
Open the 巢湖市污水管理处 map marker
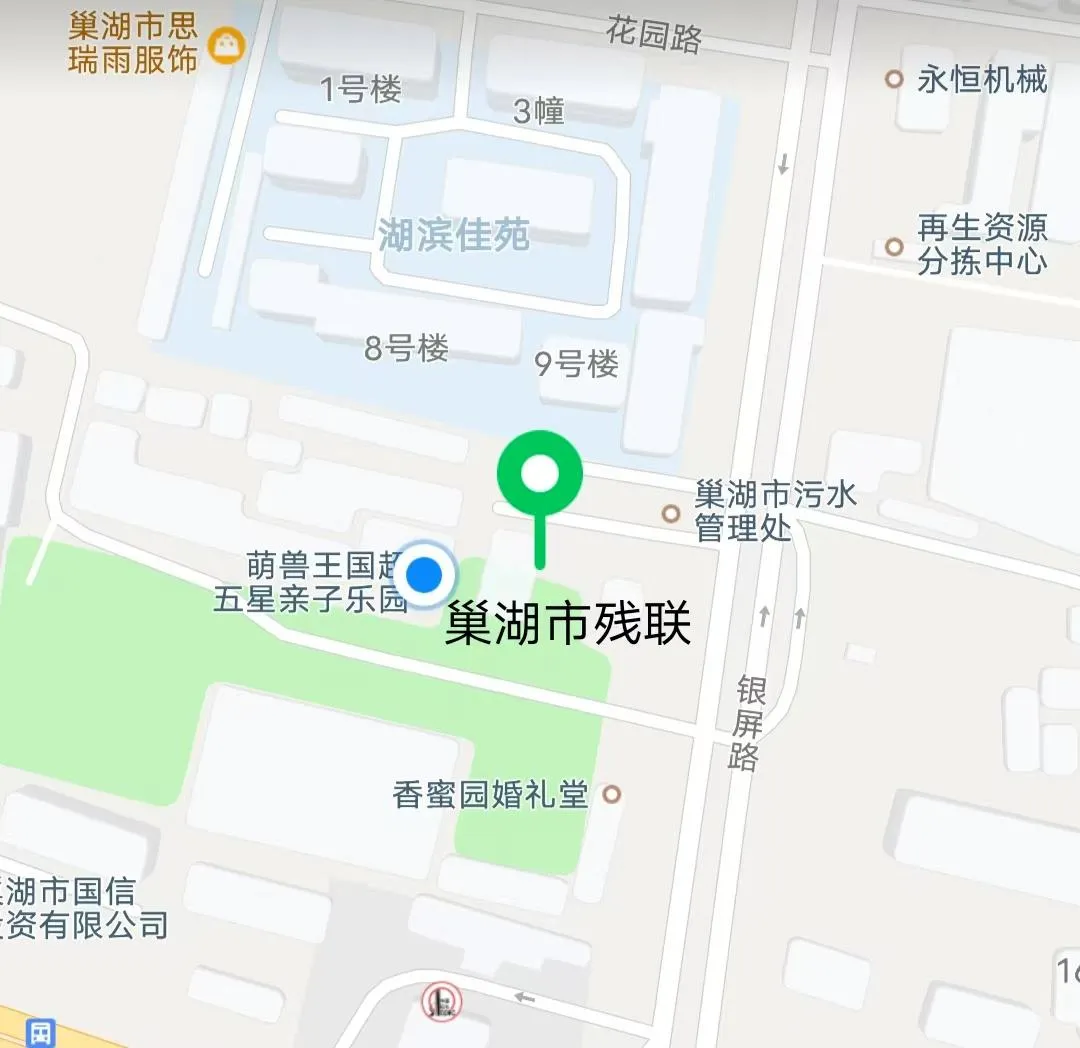click(x=671, y=513)
